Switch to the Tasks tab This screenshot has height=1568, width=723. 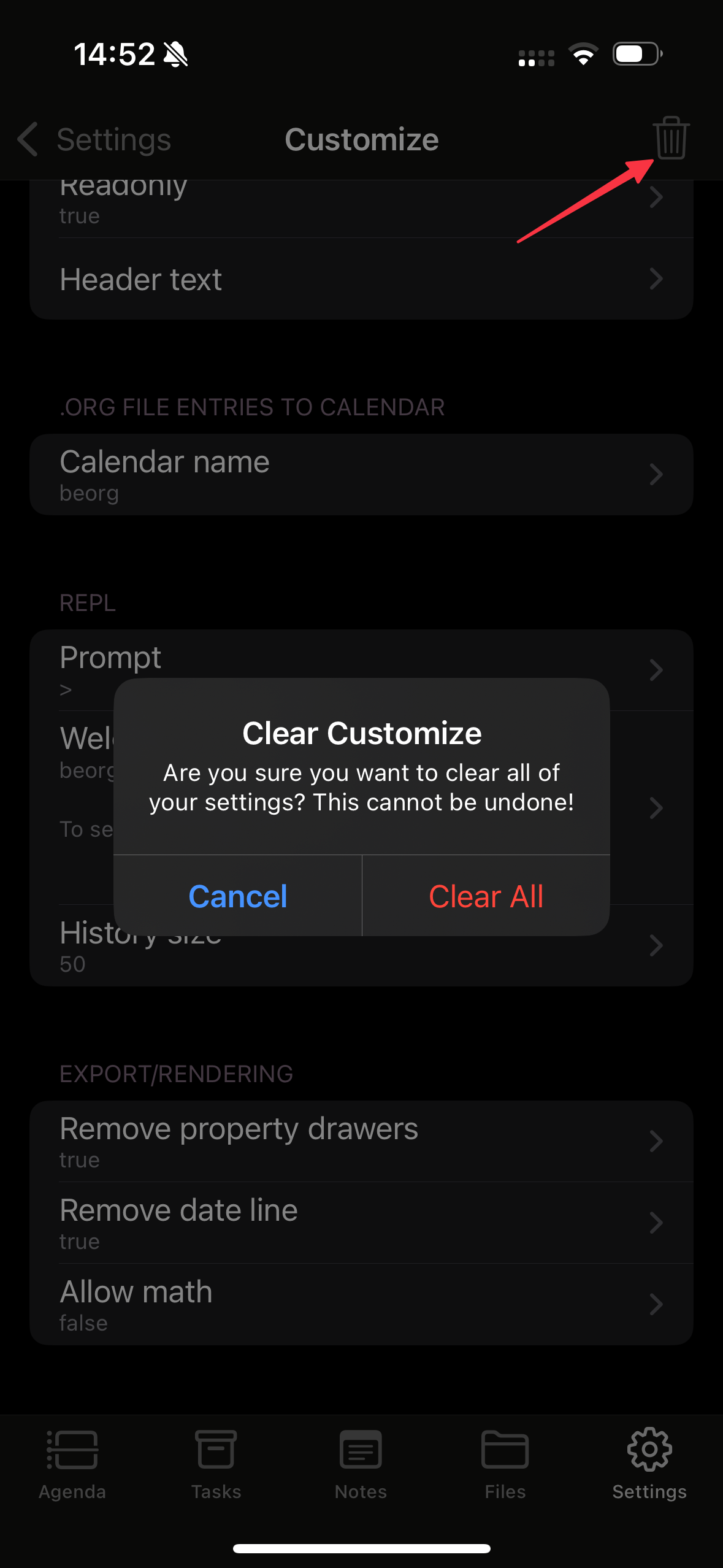tap(216, 1465)
